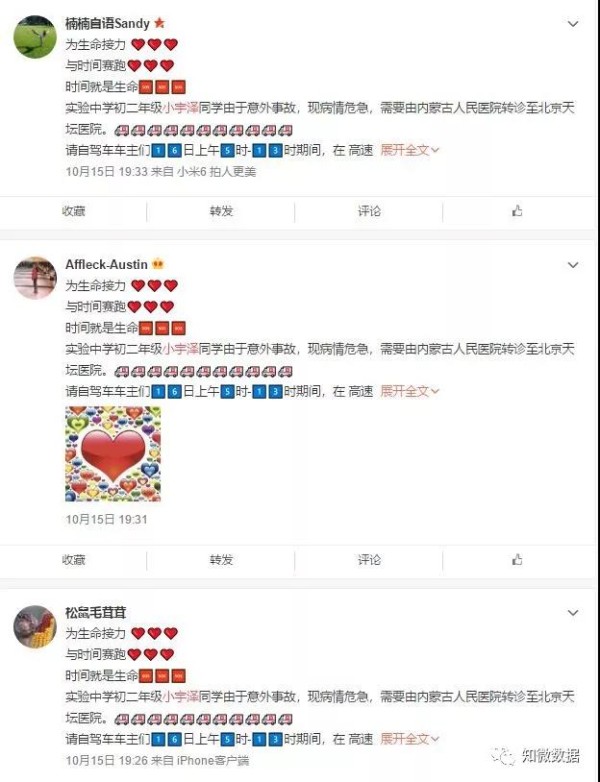Viewport: 600px width, 782px height.
Task: Favorite 楠楠自语Sandy's post via 收藏
Action: pos(74,211)
